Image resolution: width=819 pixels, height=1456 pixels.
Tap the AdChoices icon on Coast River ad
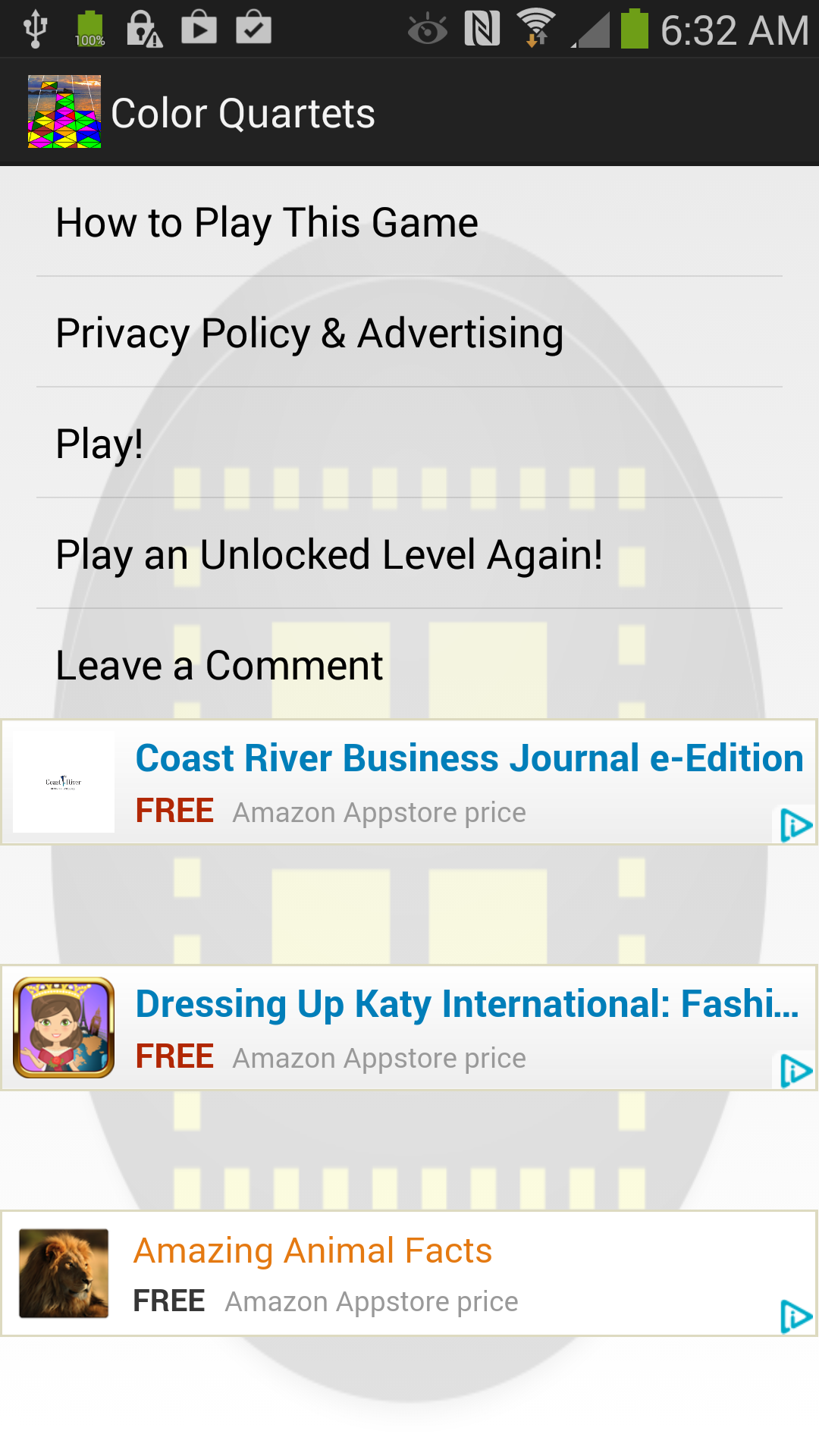tap(795, 825)
